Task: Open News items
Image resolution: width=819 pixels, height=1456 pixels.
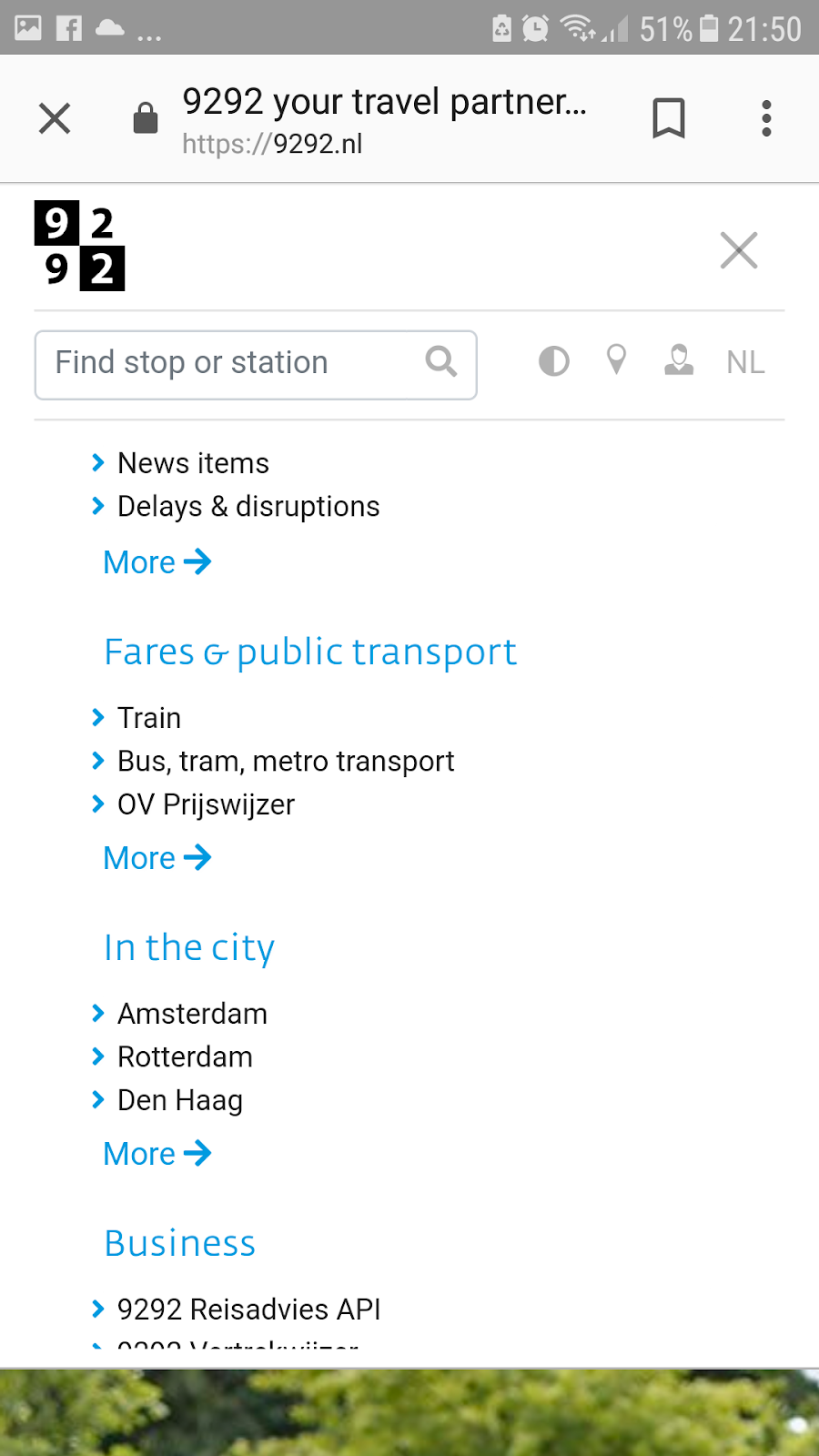Action: pos(193,463)
